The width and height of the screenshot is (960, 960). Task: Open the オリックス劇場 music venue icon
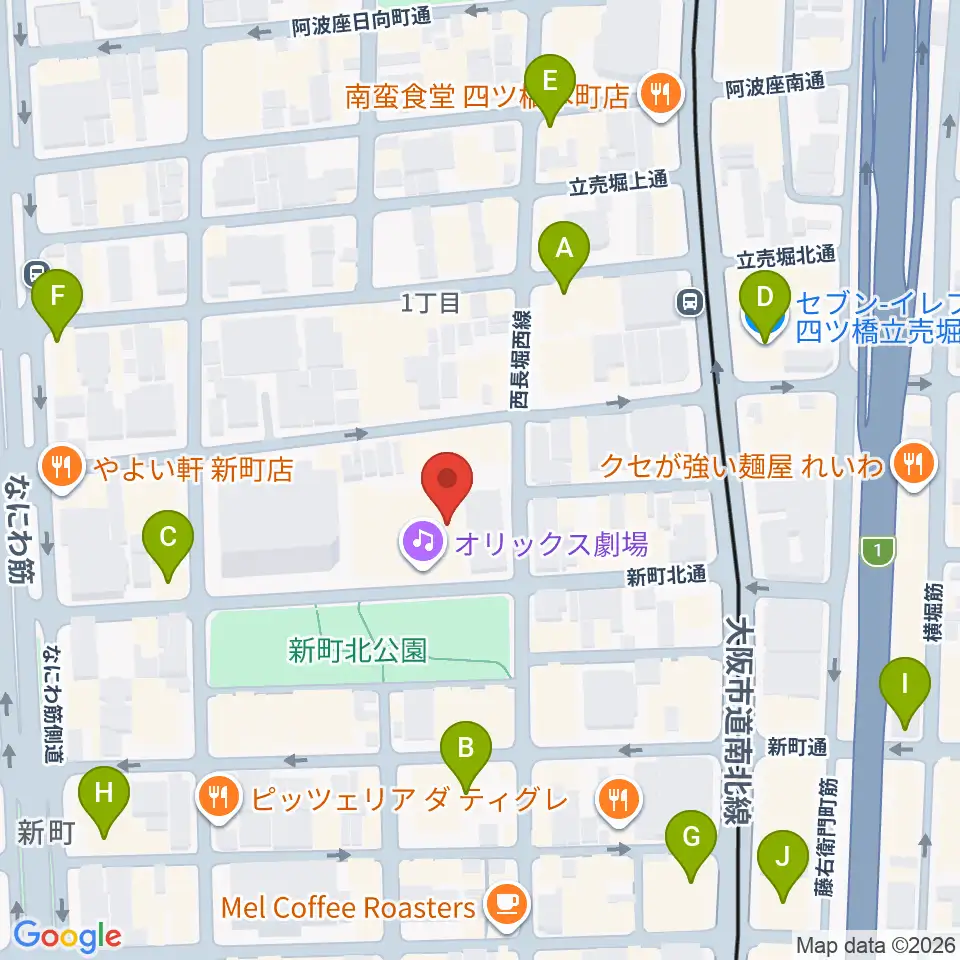[x=422, y=543]
